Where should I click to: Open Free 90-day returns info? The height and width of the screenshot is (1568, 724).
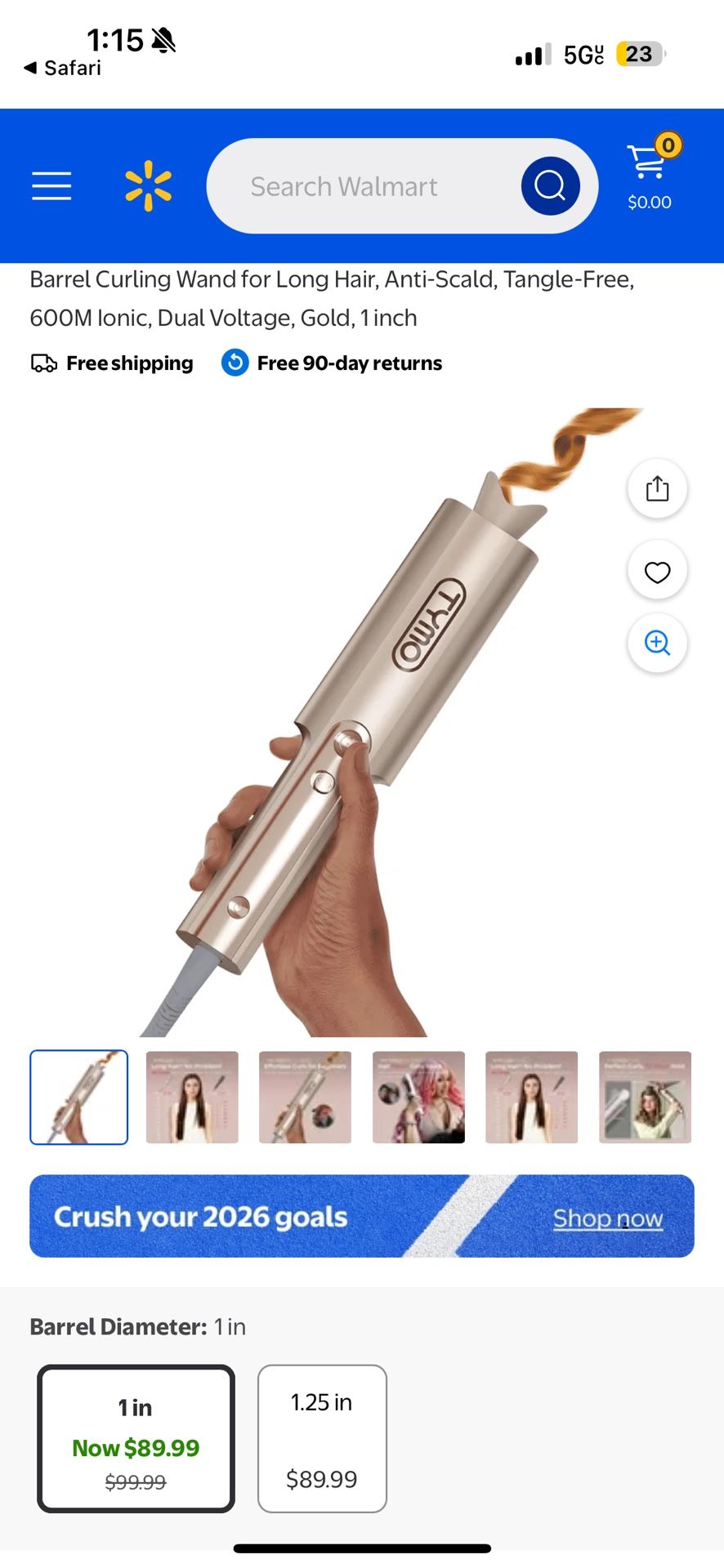(x=332, y=363)
